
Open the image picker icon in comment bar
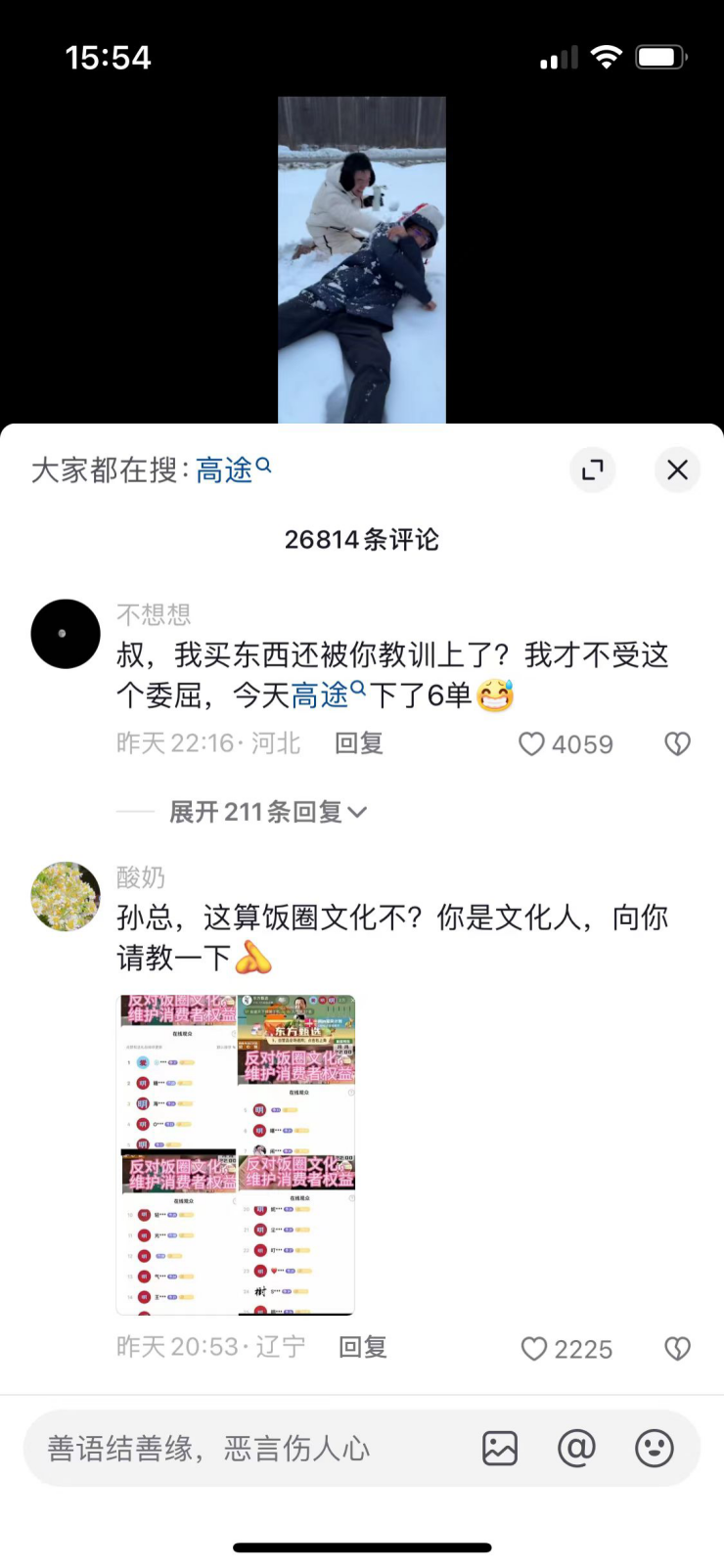(499, 1449)
